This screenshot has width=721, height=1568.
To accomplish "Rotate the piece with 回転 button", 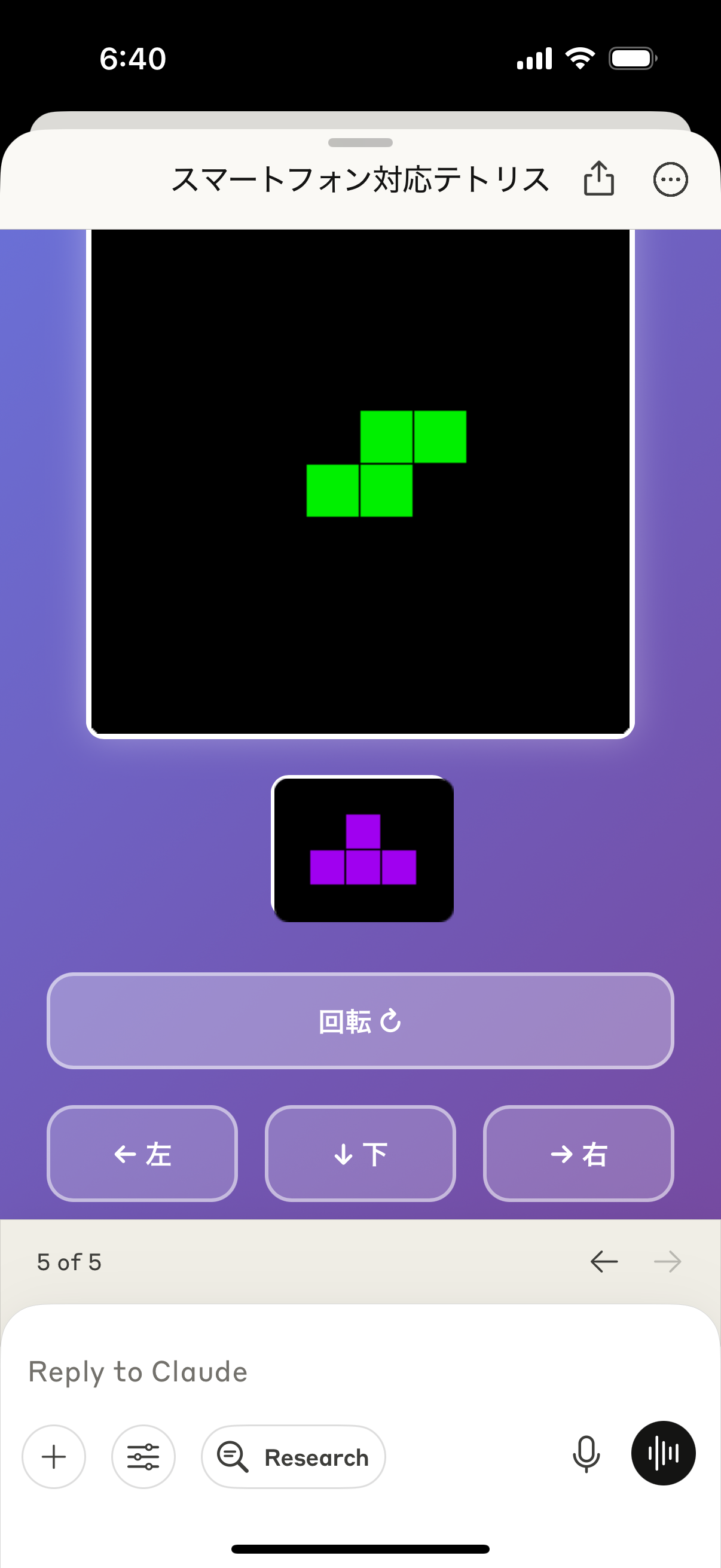I will click(360, 1021).
